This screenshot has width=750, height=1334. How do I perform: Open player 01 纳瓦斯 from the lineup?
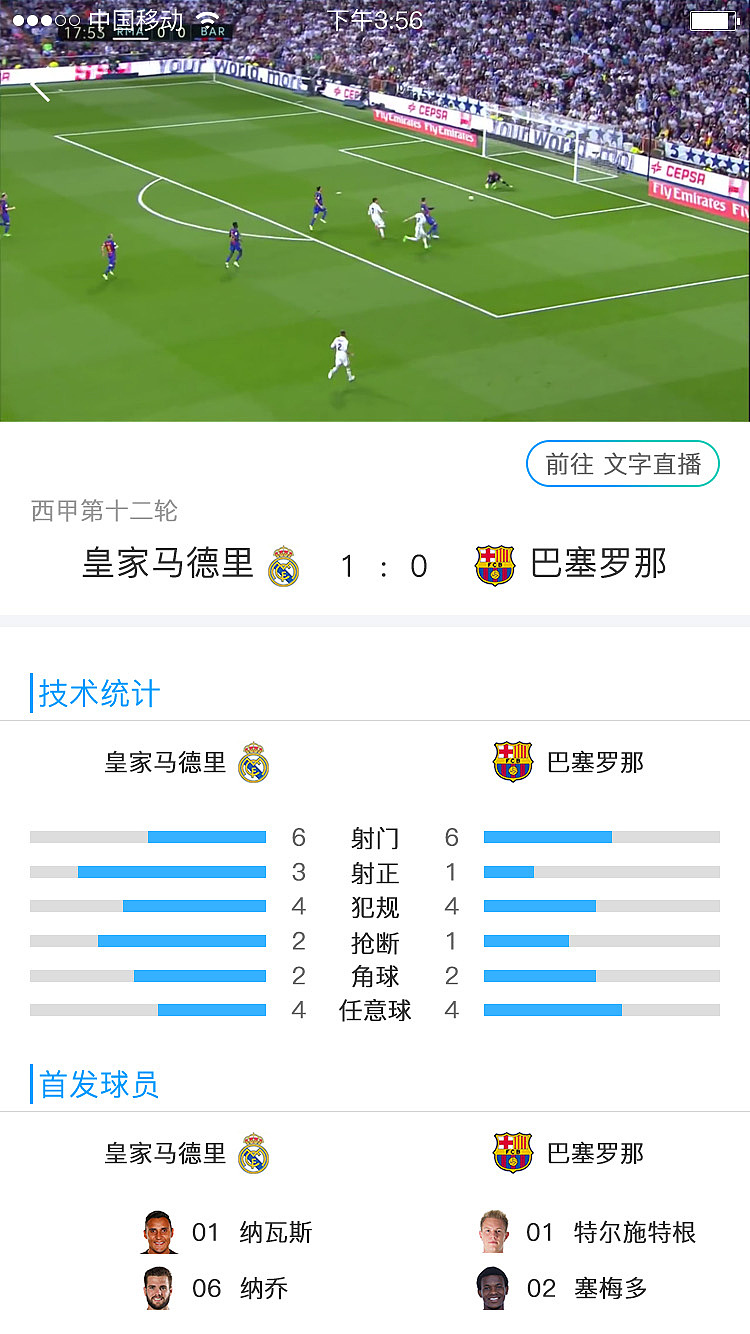228,1232
